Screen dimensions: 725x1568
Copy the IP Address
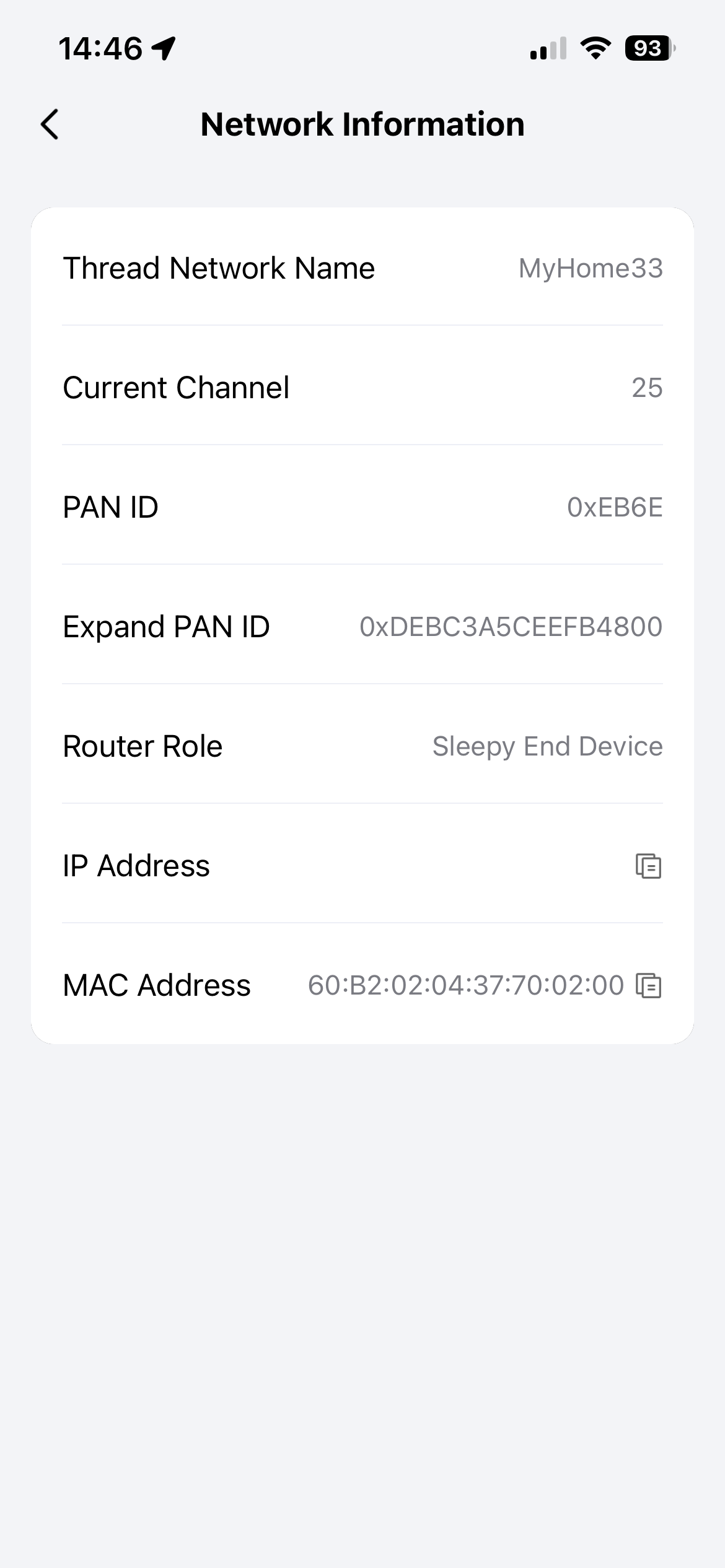648,866
